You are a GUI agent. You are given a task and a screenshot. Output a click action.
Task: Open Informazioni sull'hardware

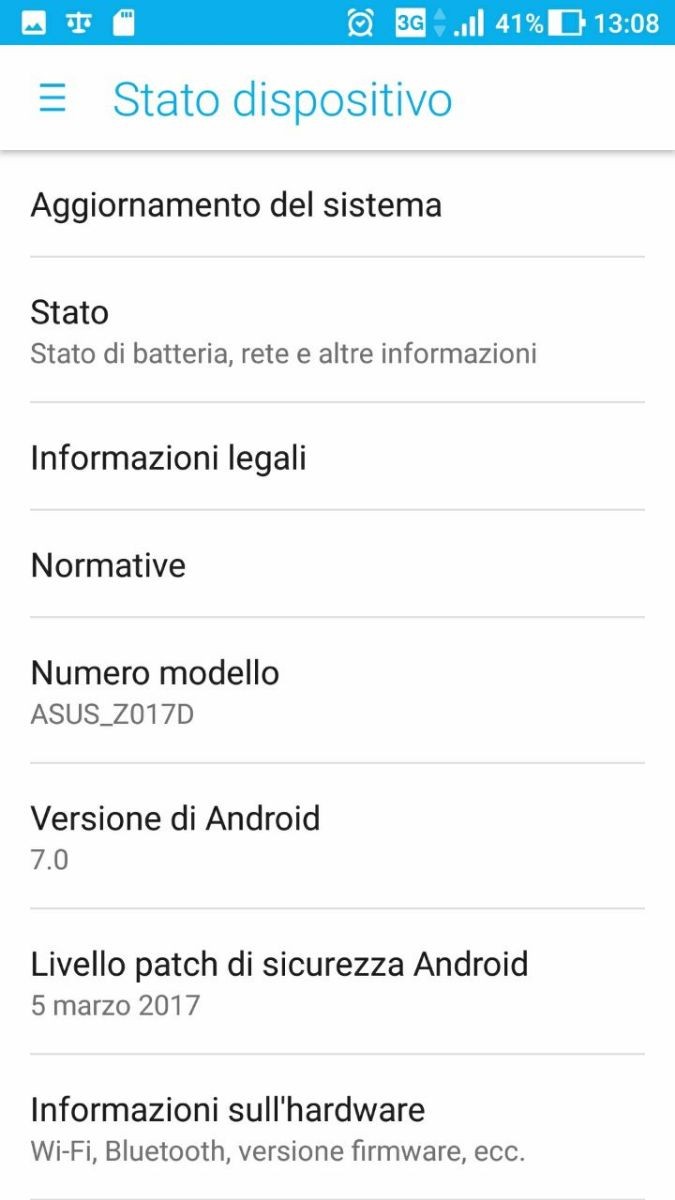[x=337, y=1128]
